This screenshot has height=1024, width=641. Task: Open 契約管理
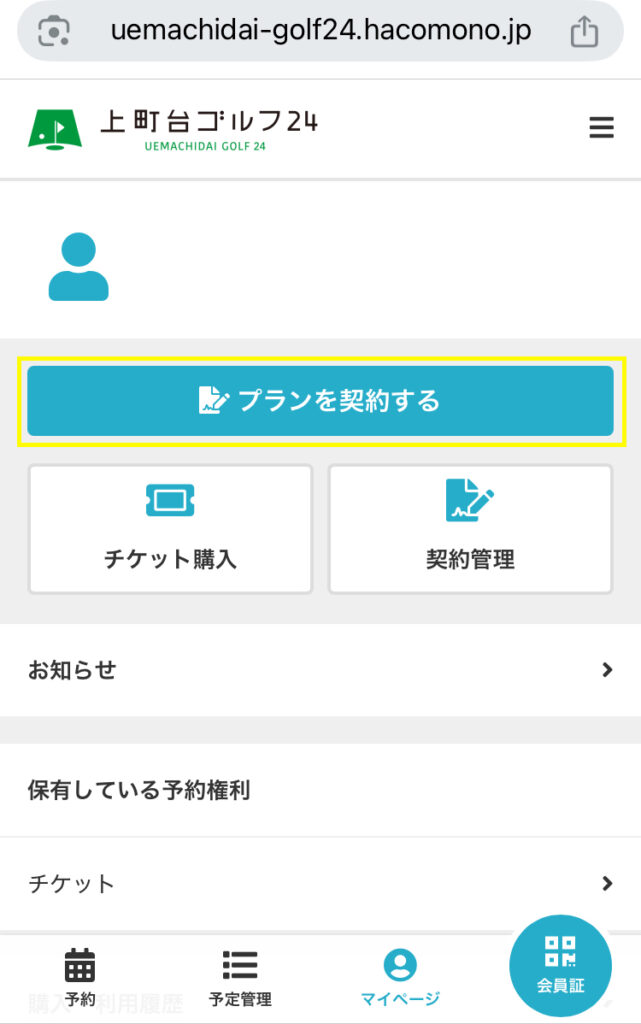[x=470, y=529]
